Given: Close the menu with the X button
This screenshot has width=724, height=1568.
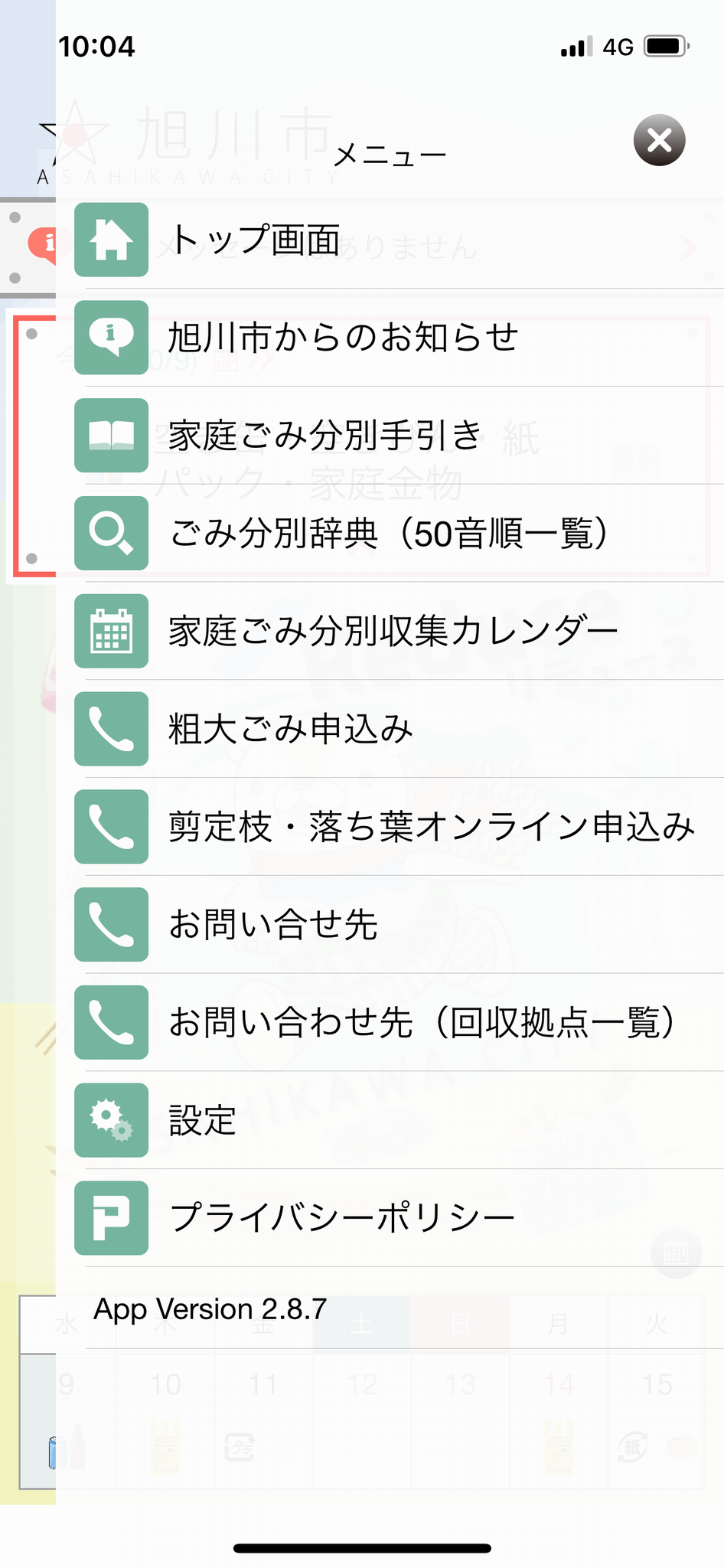Looking at the screenshot, I should coord(659,140).
